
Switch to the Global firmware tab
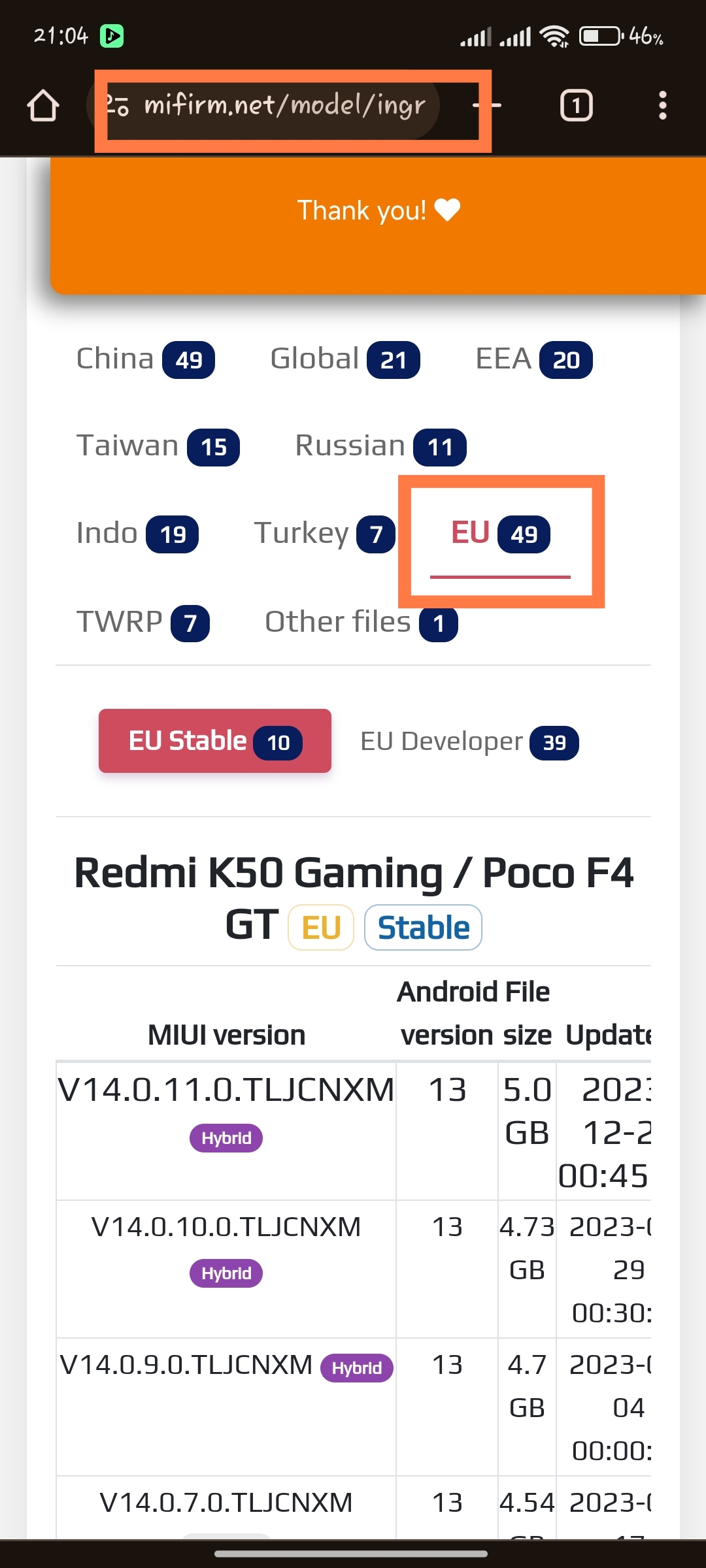tap(345, 359)
